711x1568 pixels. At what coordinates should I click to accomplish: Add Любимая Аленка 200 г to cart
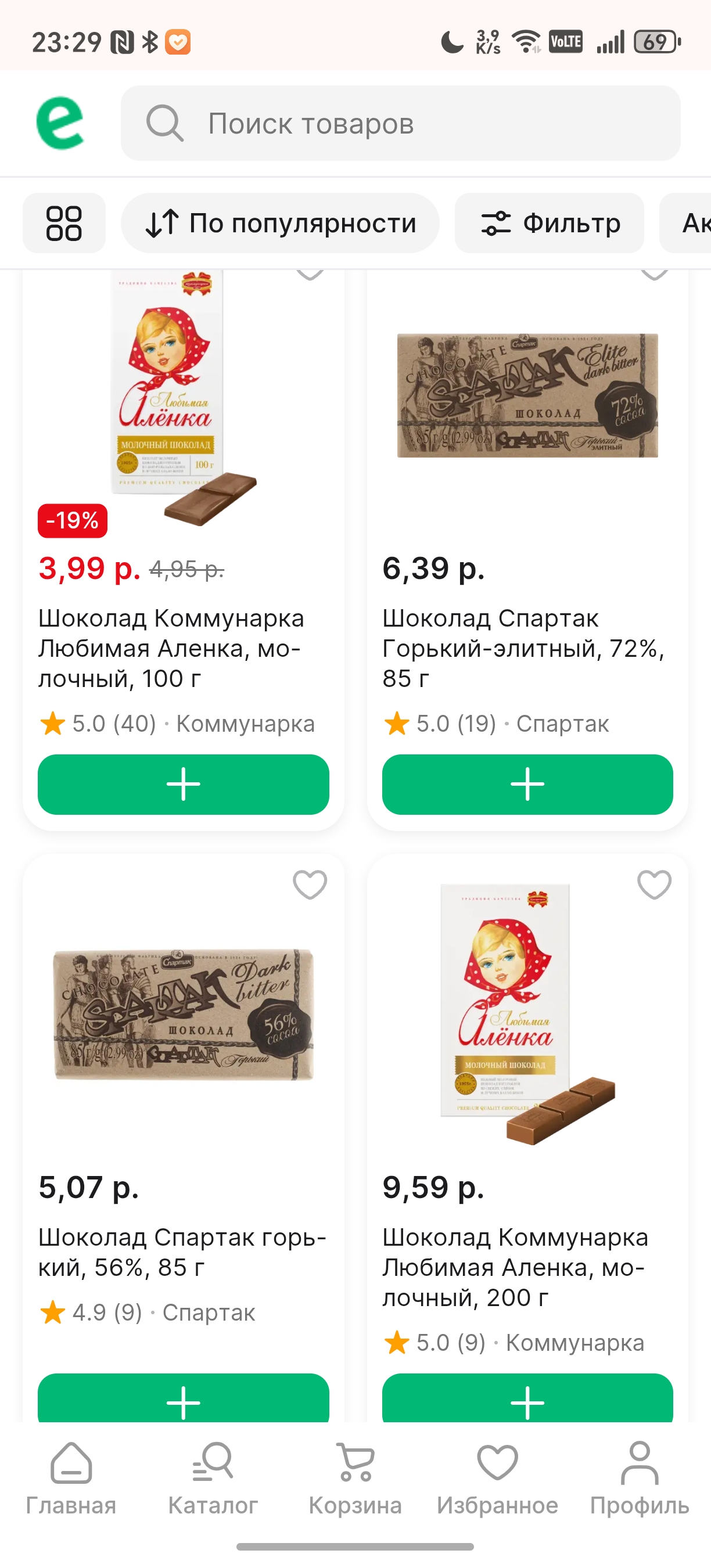527,1400
